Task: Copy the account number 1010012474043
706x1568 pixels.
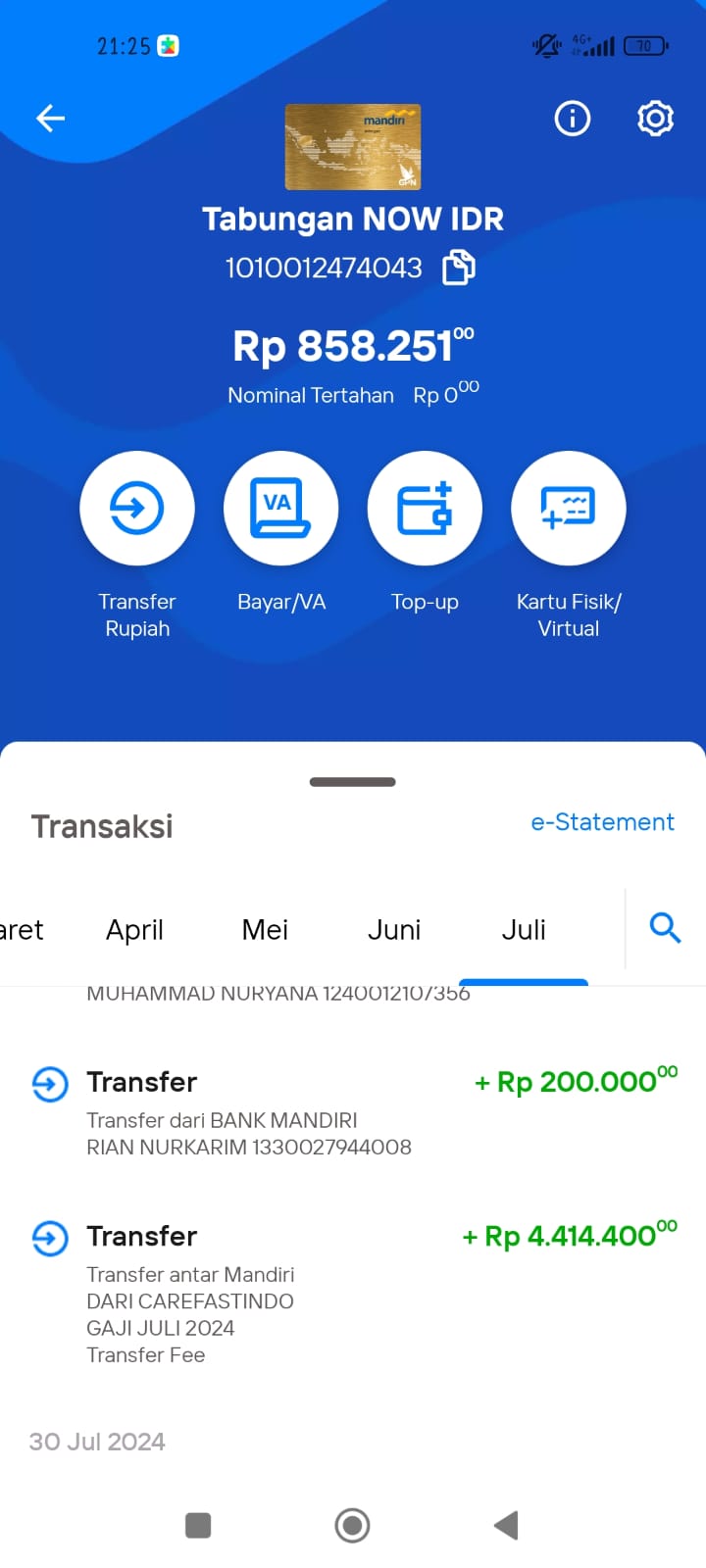Action: click(459, 268)
